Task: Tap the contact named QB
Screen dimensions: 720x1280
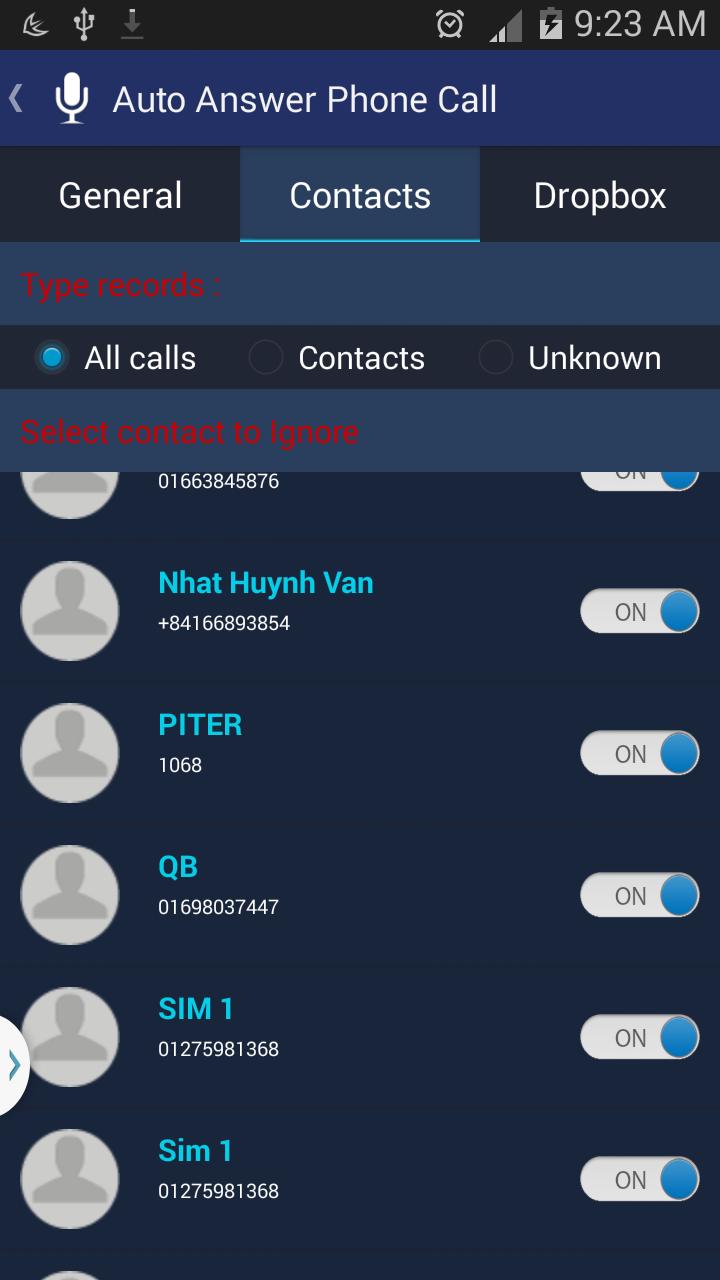Action: 178,866
